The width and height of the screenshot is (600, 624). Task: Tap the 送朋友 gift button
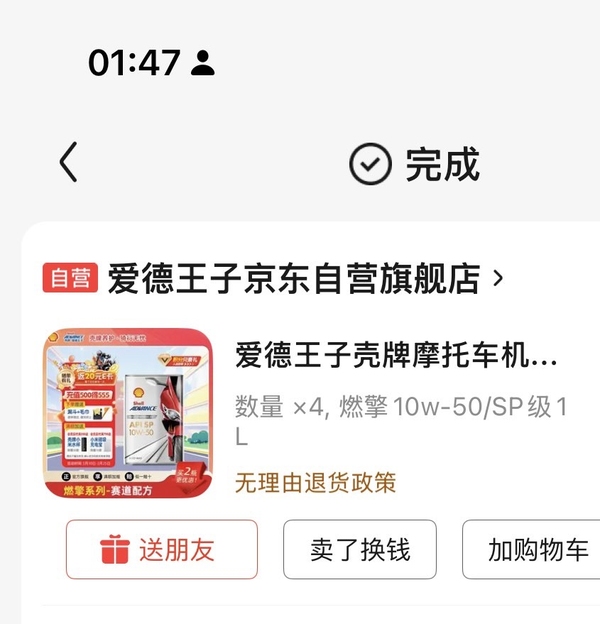[x=161, y=549]
